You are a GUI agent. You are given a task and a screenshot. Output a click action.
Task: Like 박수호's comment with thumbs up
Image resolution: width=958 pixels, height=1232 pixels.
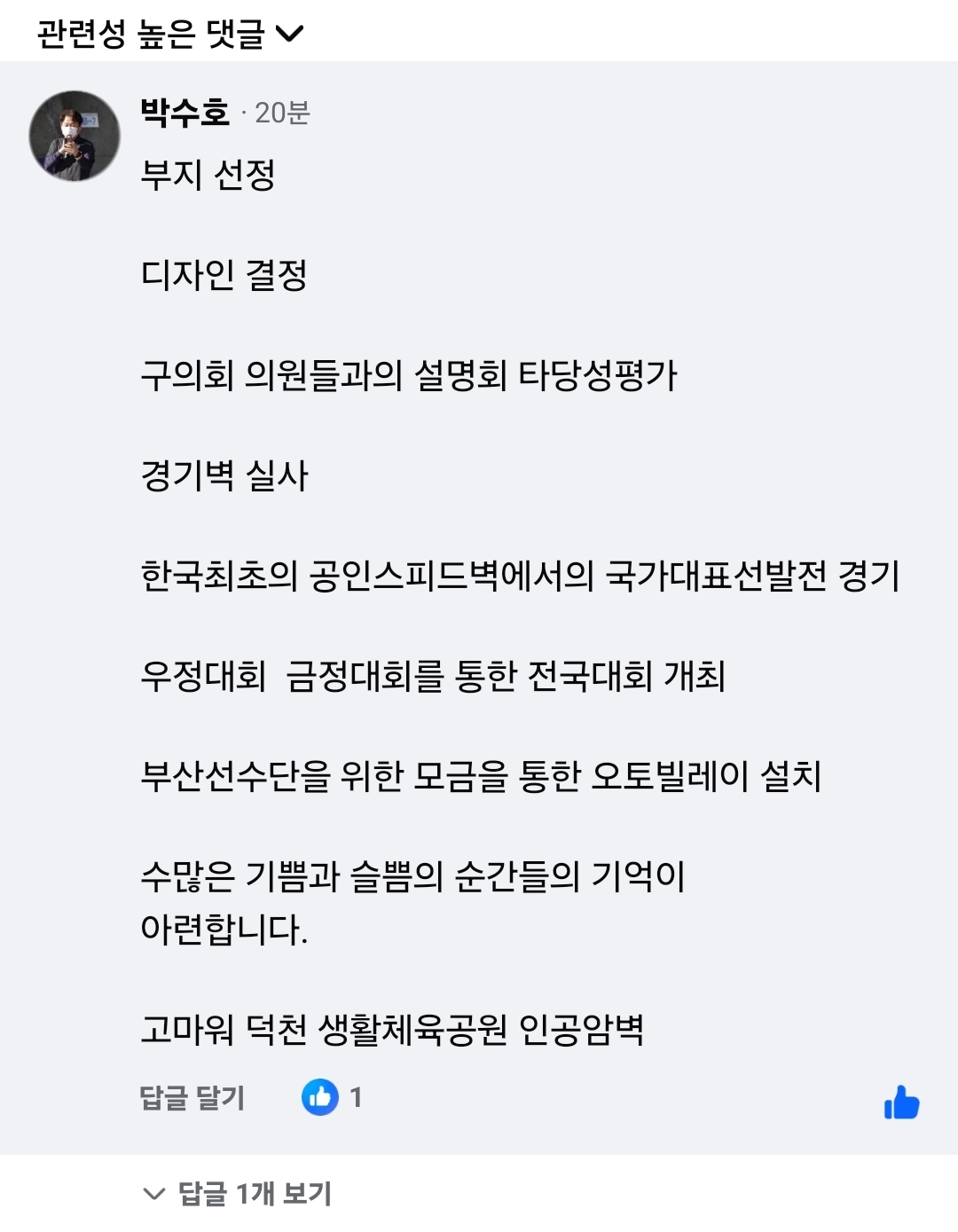(901, 1103)
